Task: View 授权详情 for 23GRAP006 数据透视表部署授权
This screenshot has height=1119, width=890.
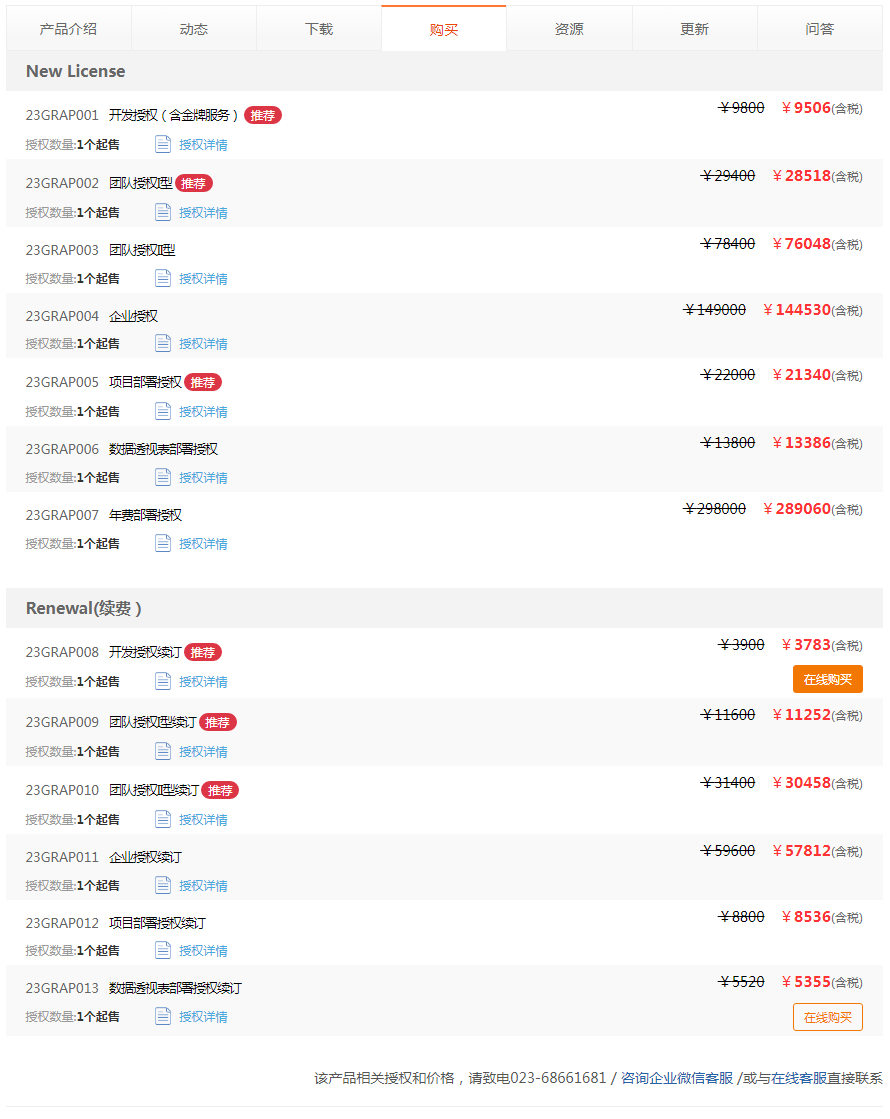Action: (x=203, y=478)
